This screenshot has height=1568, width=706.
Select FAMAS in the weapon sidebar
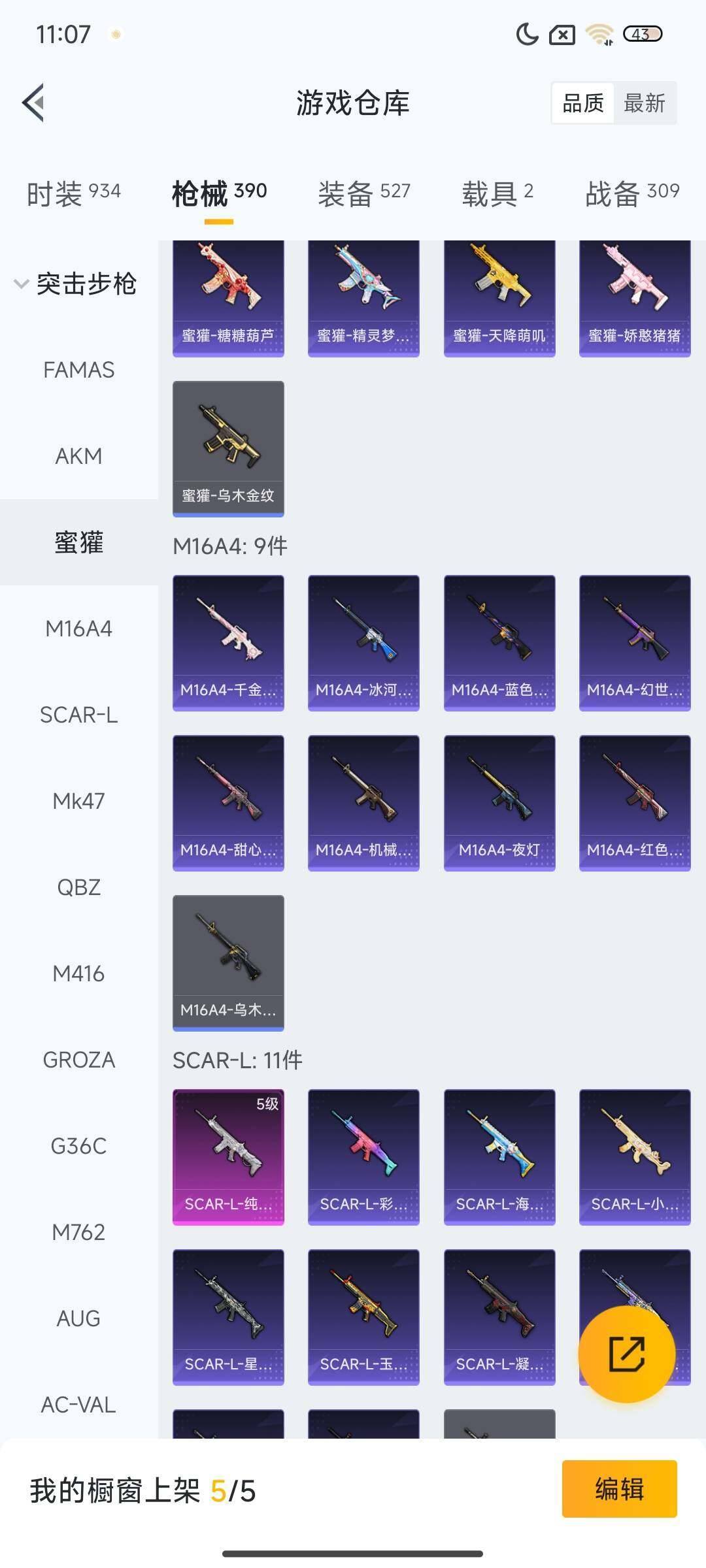point(78,370)
